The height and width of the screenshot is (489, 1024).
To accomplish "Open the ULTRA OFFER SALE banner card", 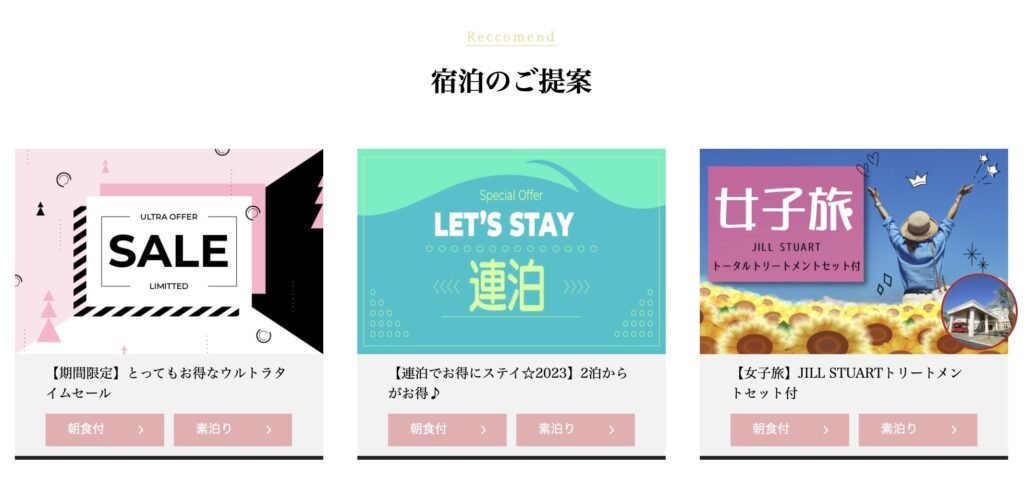I will [x=169, y=251].
